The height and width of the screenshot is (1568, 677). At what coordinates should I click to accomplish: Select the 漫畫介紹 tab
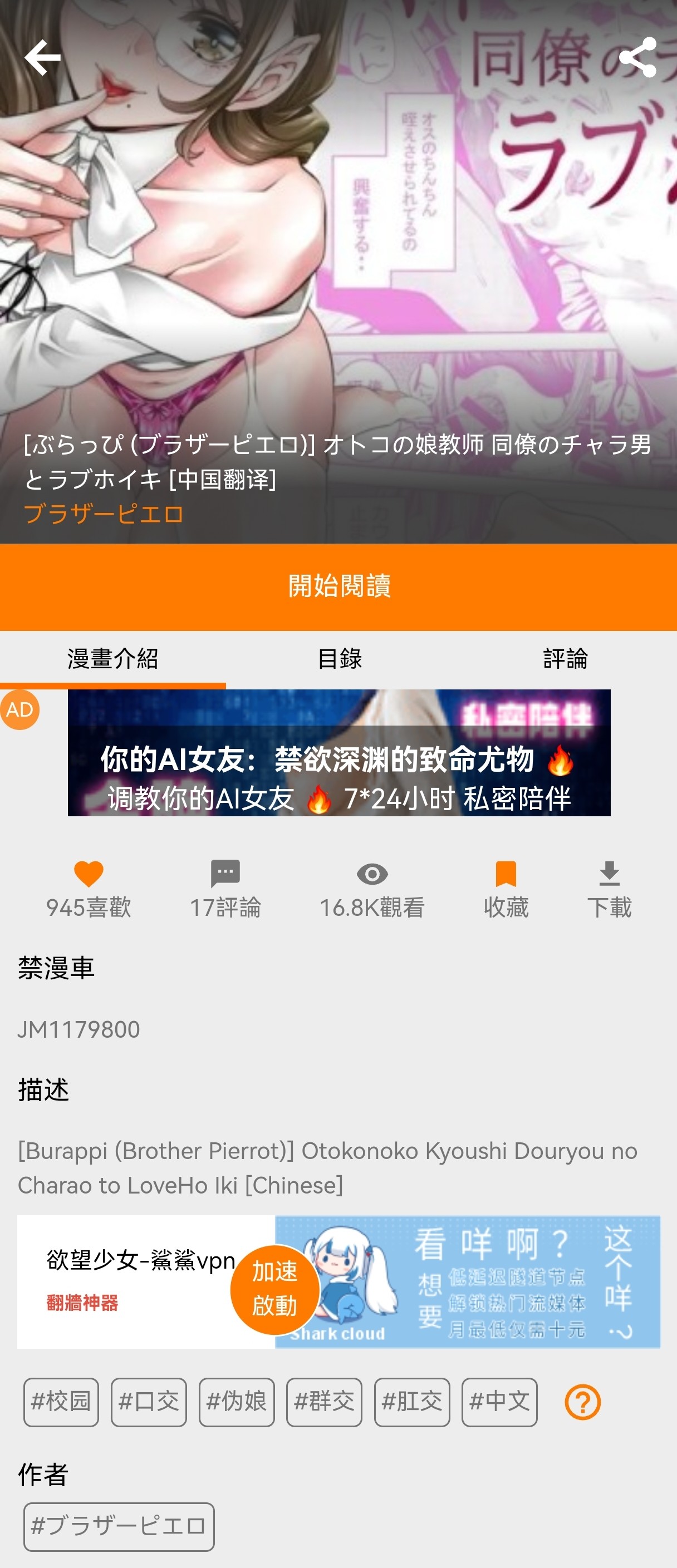click(112, 659)
